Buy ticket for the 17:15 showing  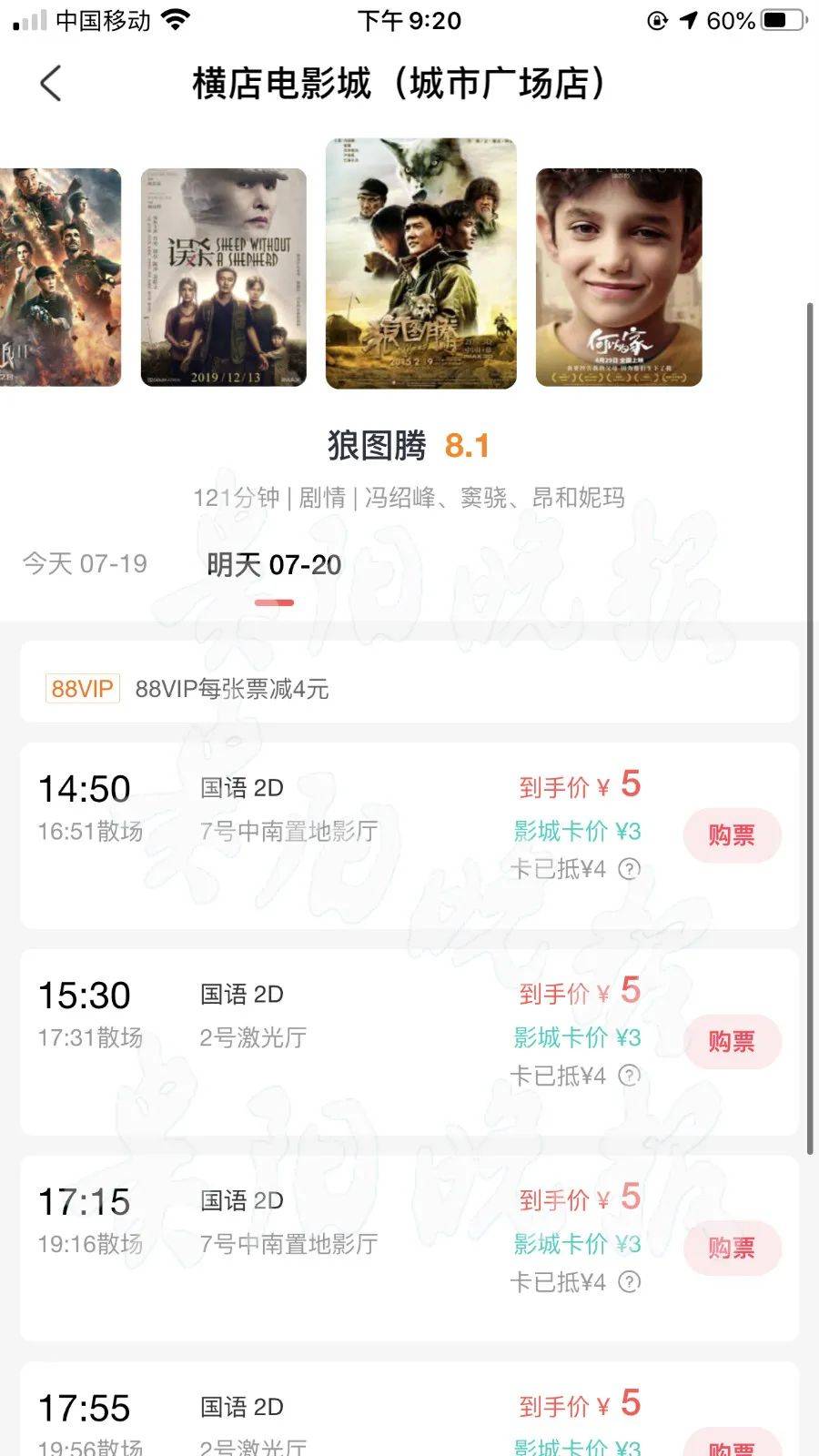click(x=732, y=1248)
